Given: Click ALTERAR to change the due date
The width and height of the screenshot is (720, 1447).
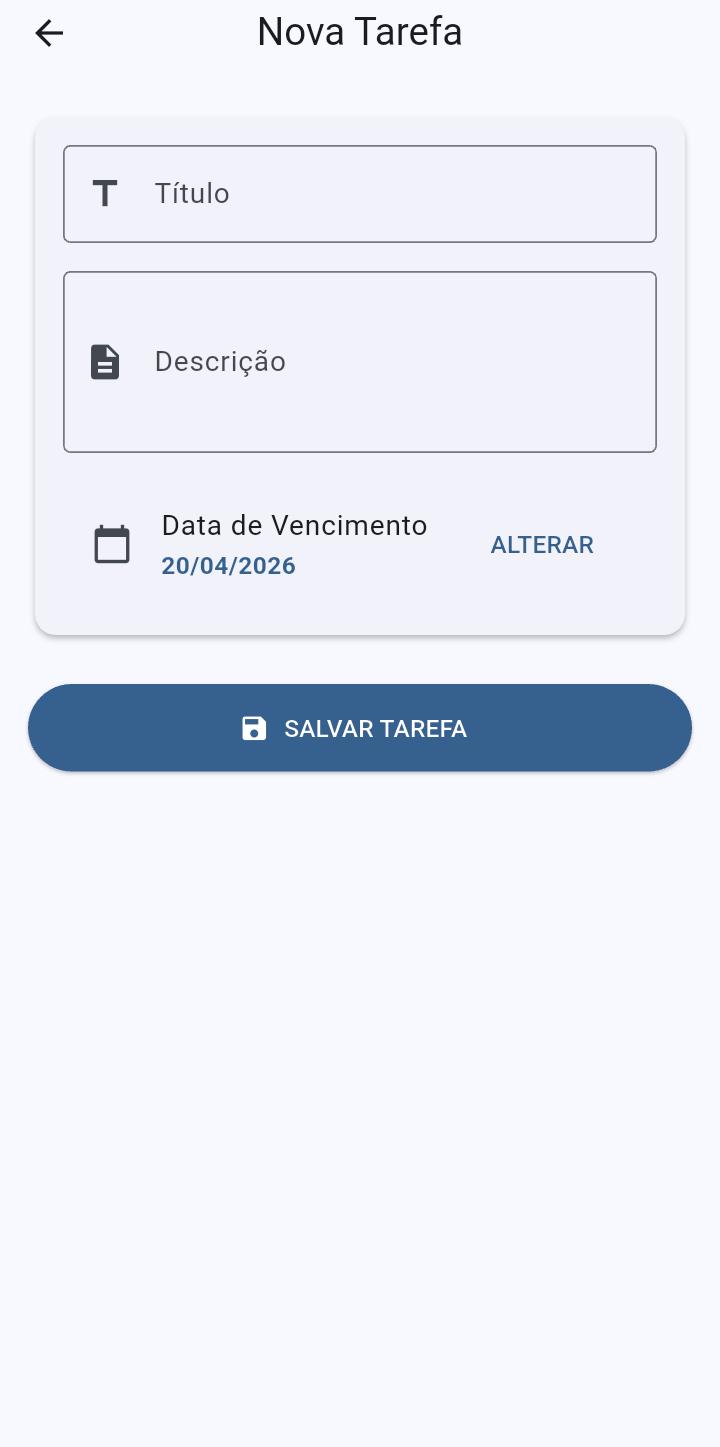Looking at the screenshot, I should tap(542, 544).
